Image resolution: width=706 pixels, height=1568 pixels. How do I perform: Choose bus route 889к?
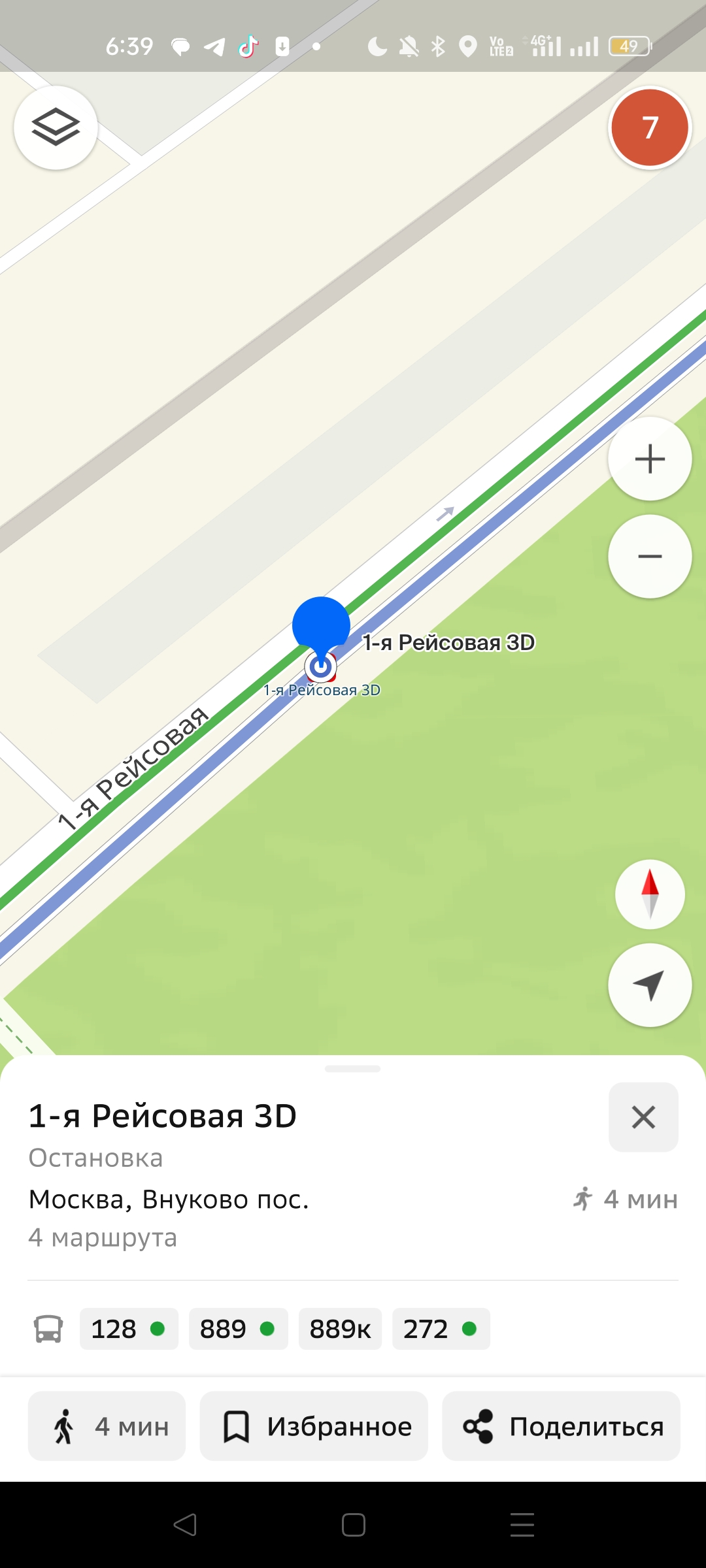point(340,1329)
